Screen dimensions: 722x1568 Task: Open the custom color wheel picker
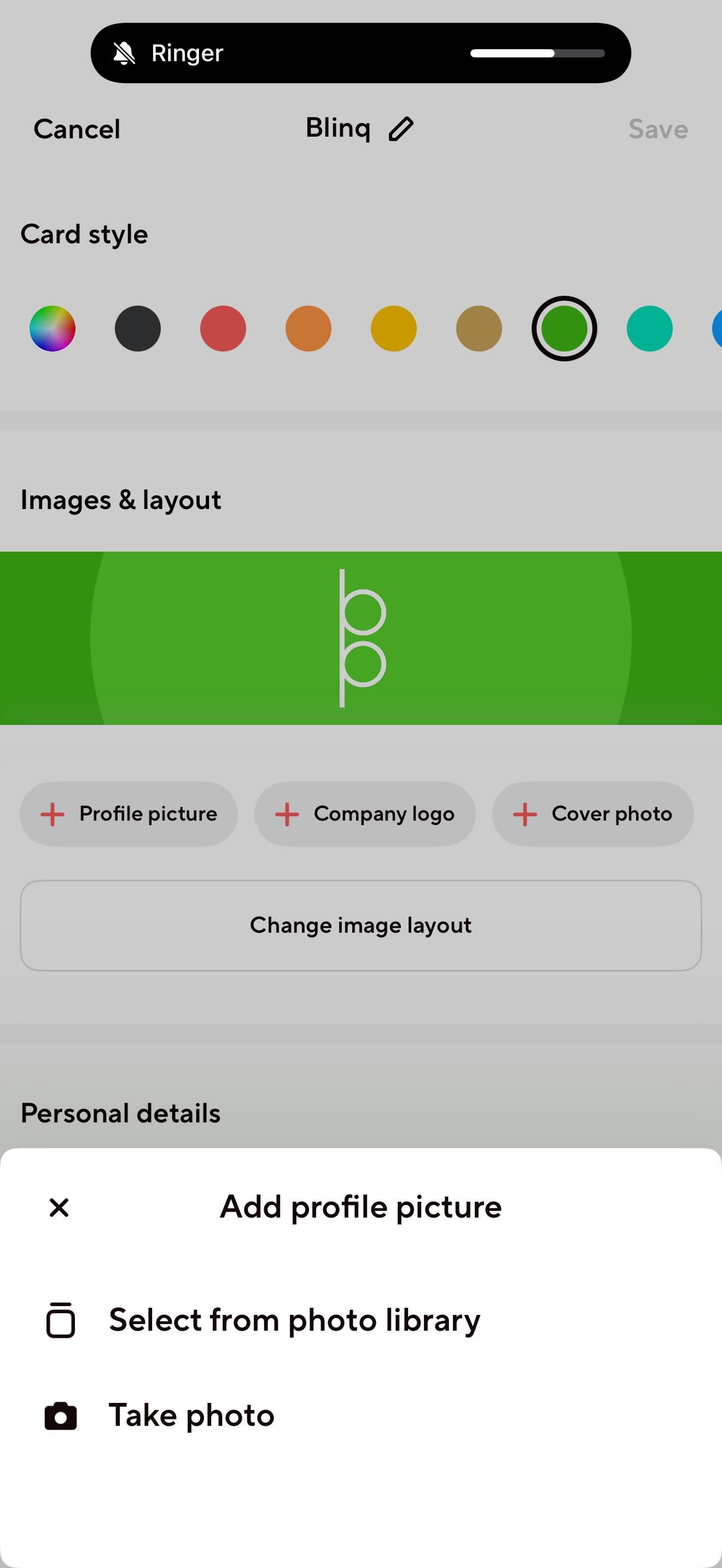click(x=53, y=329)
